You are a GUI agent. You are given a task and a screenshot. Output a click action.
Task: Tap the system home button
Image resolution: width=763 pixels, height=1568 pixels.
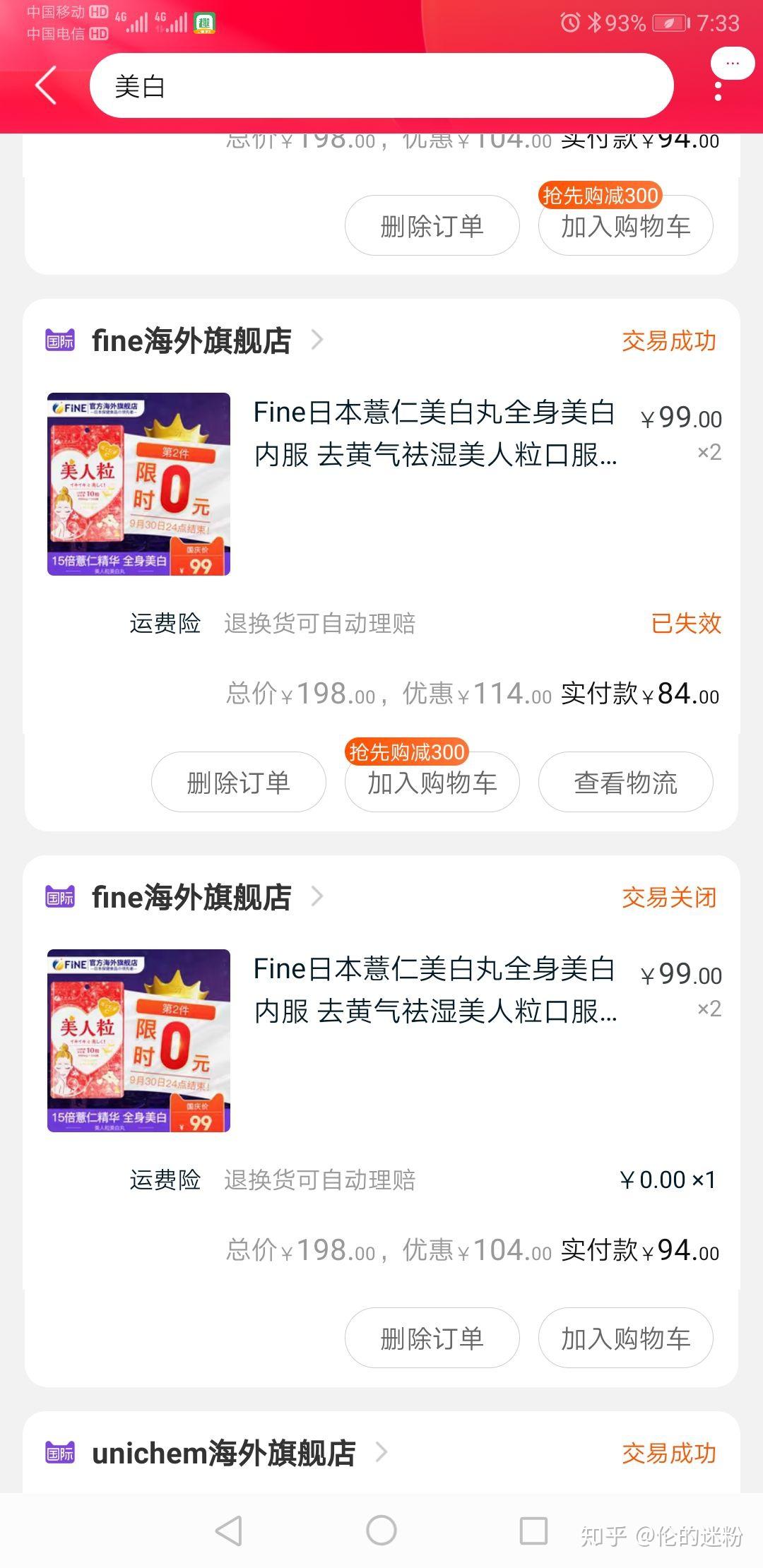[381, 1531]
